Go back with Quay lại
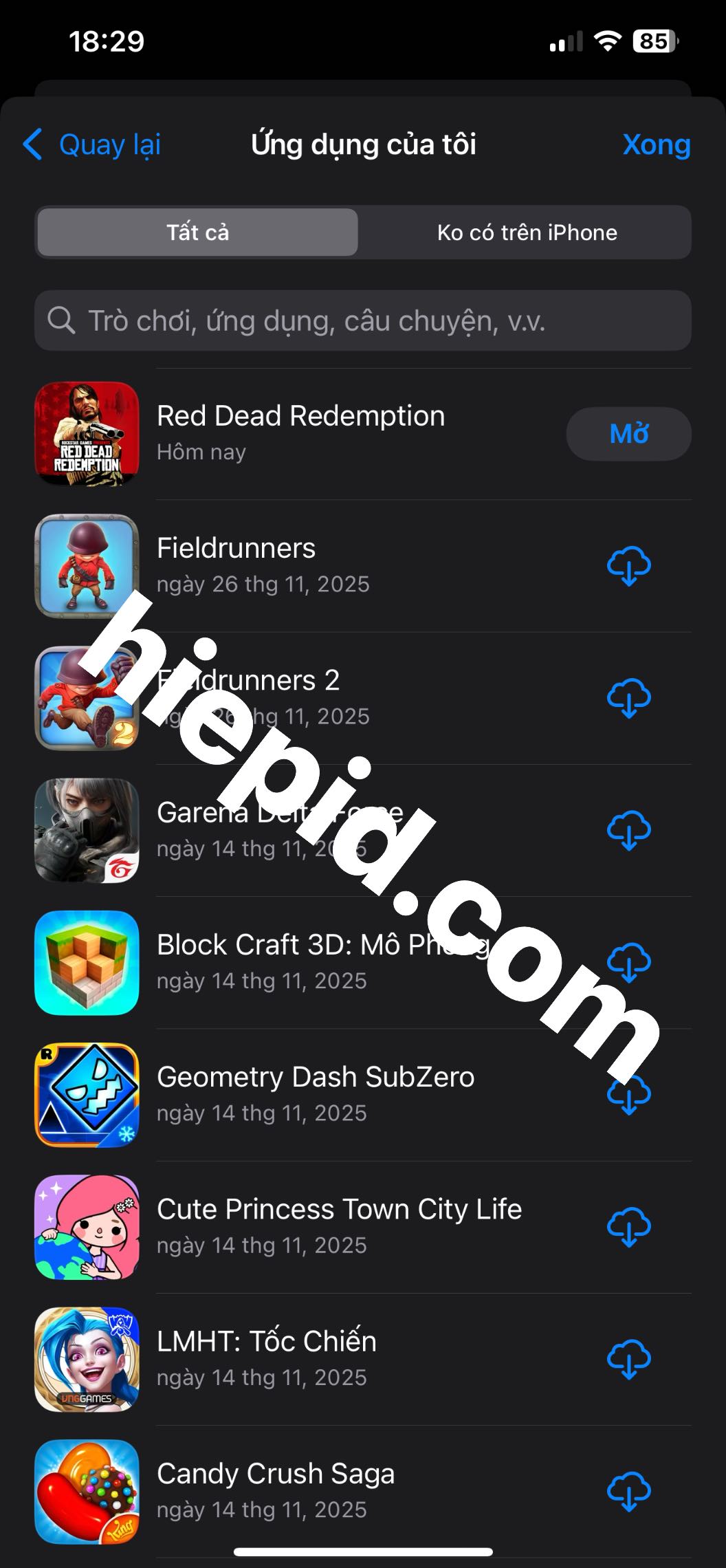The image size is (726, 1568). click(x=93, y=145)
